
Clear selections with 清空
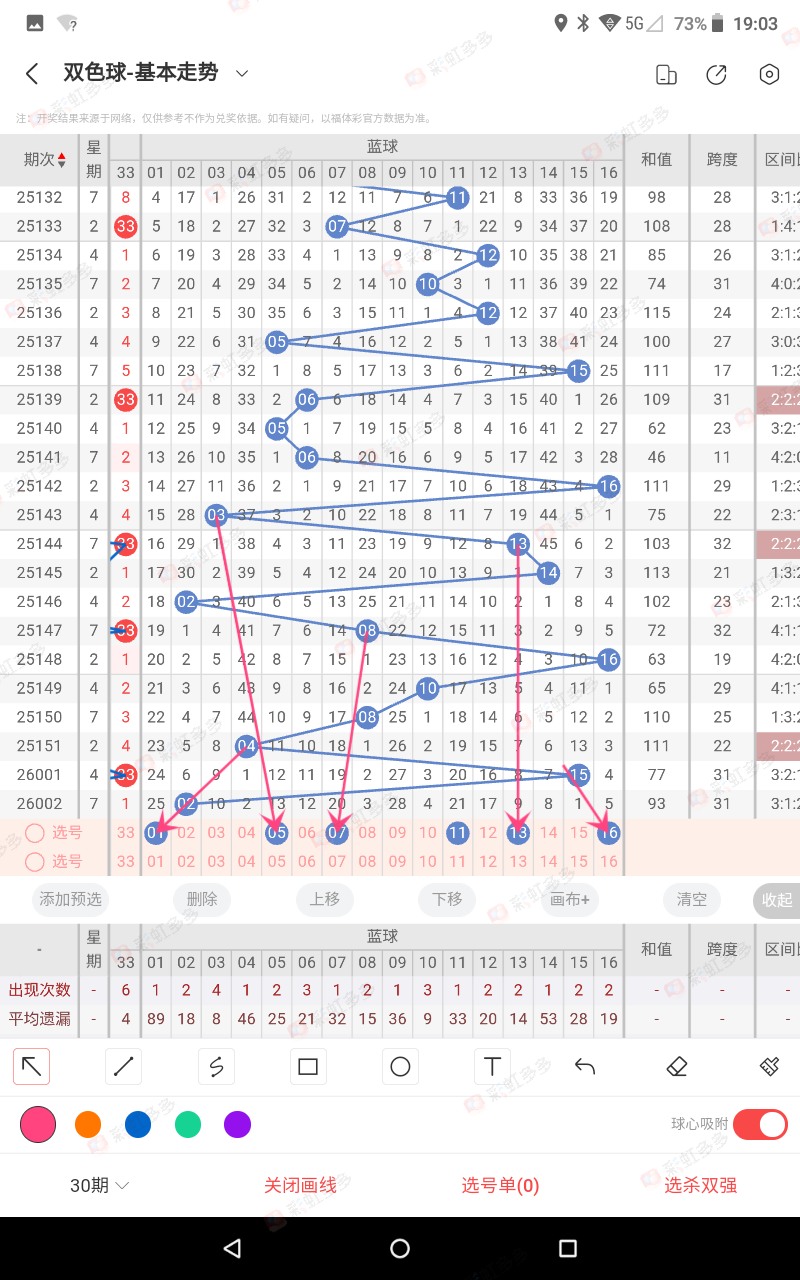[x=692, y=899]
